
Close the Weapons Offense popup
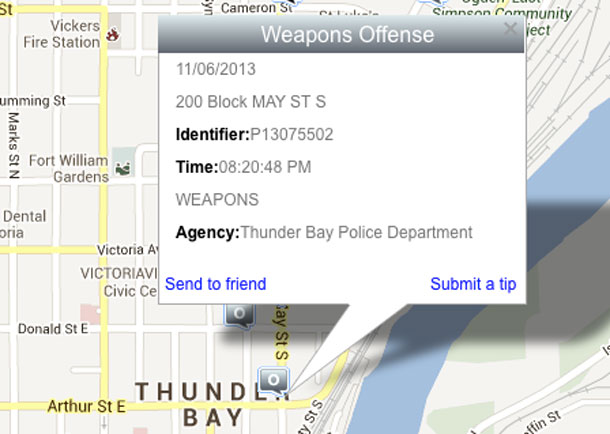click(511, 30)
